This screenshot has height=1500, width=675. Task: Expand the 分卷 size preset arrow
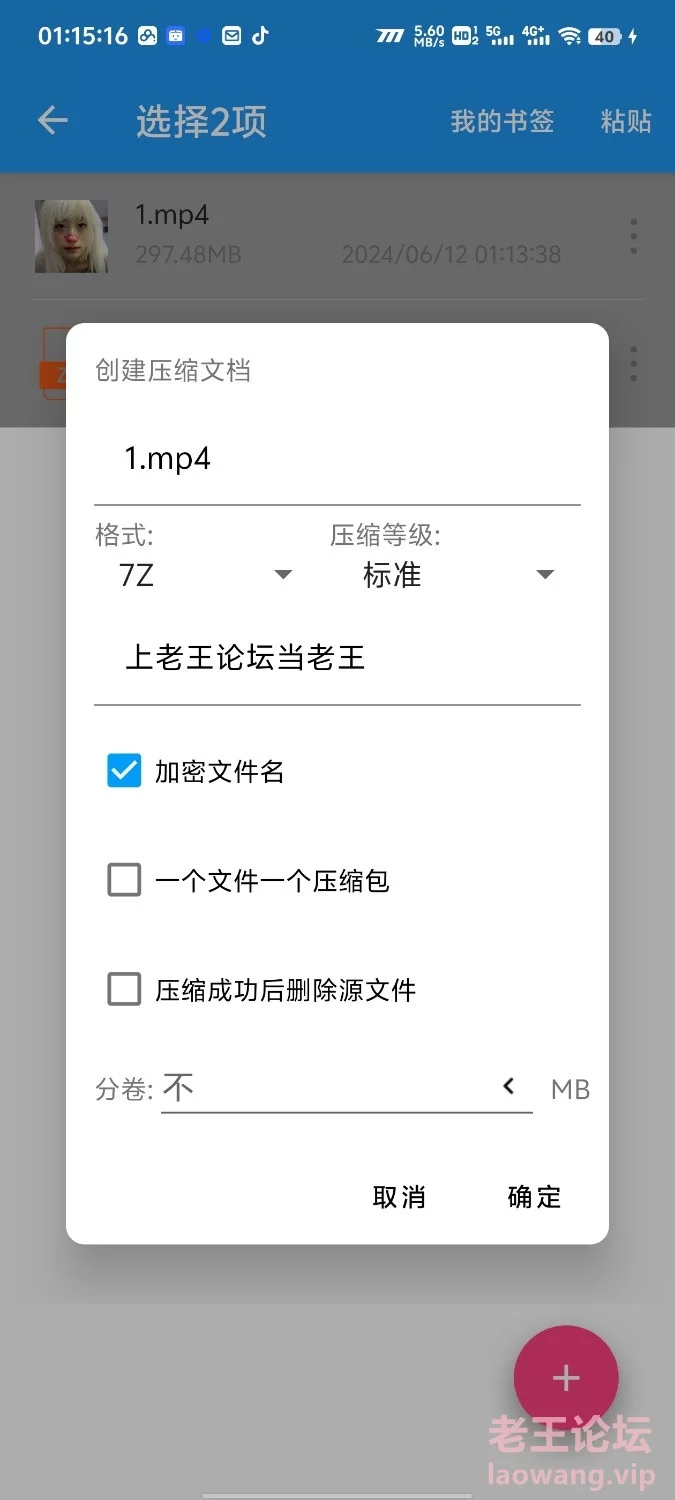click(509, 1086)
